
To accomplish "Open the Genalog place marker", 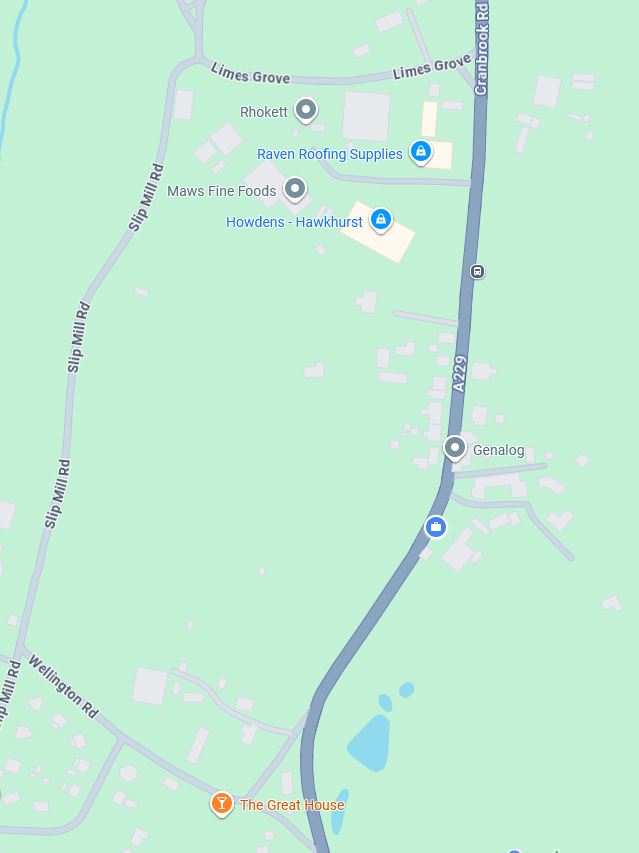I will click(x=455, y=447).
